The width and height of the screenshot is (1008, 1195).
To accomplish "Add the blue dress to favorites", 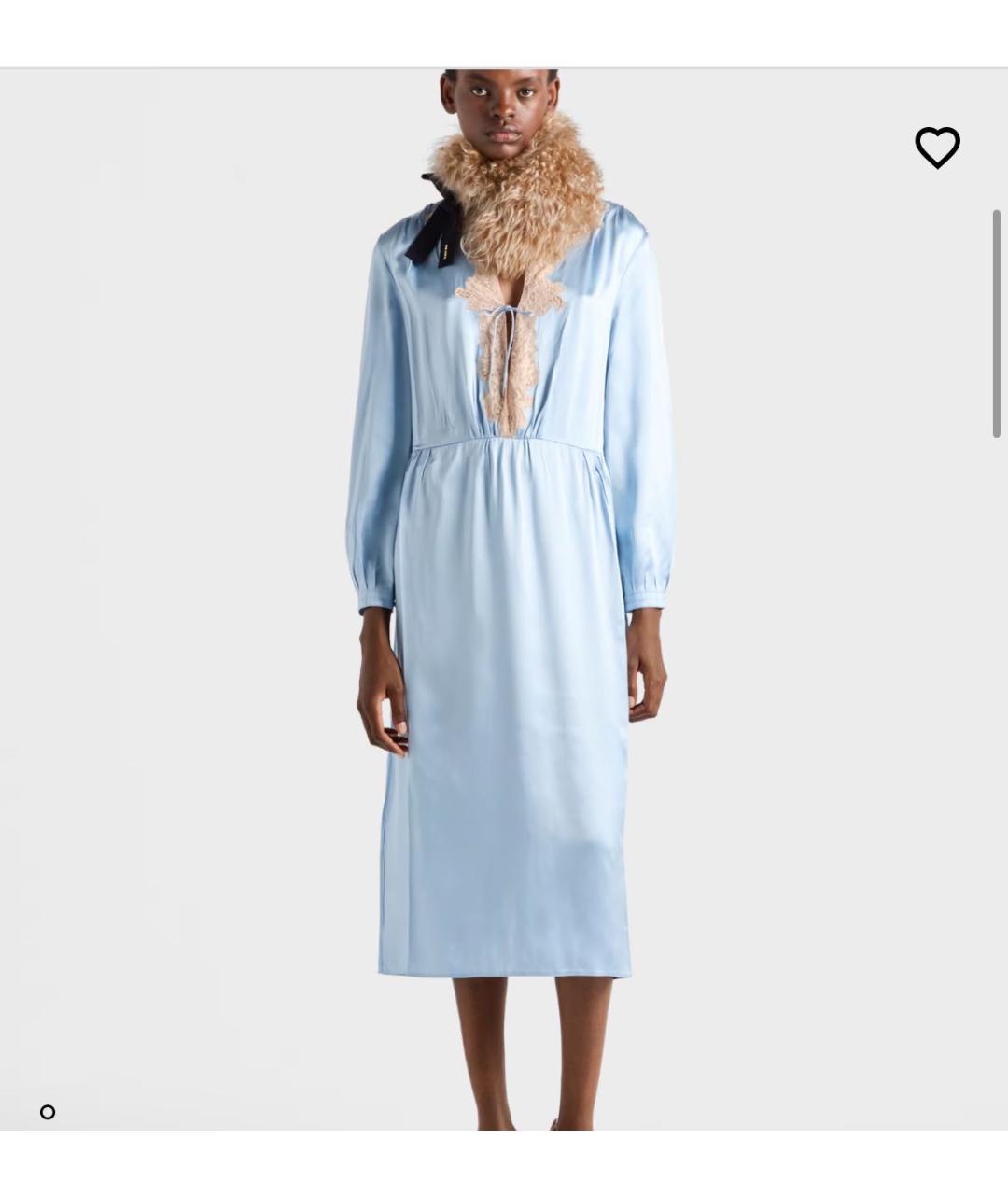I will tap(937, 148).
